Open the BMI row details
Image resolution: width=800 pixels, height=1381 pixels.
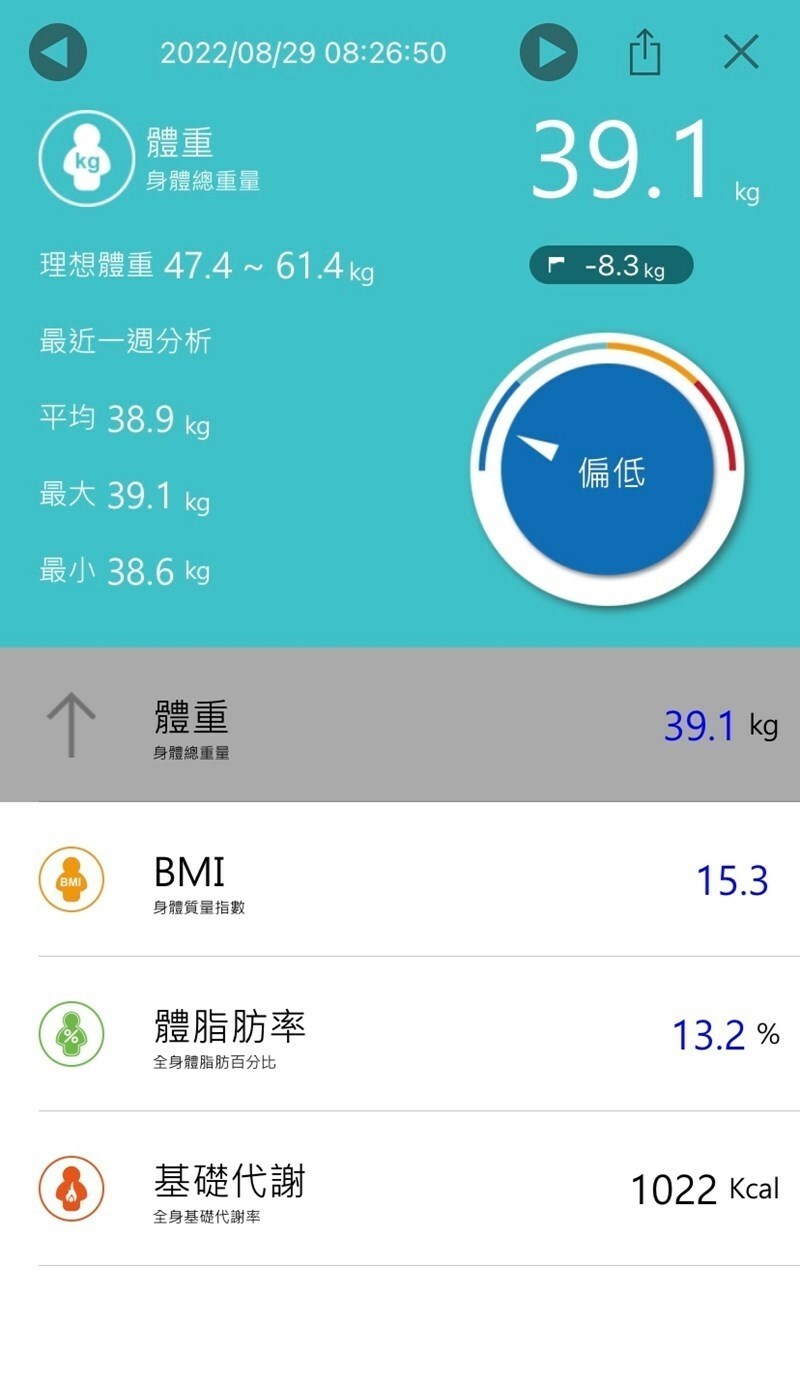click(400, 880)
